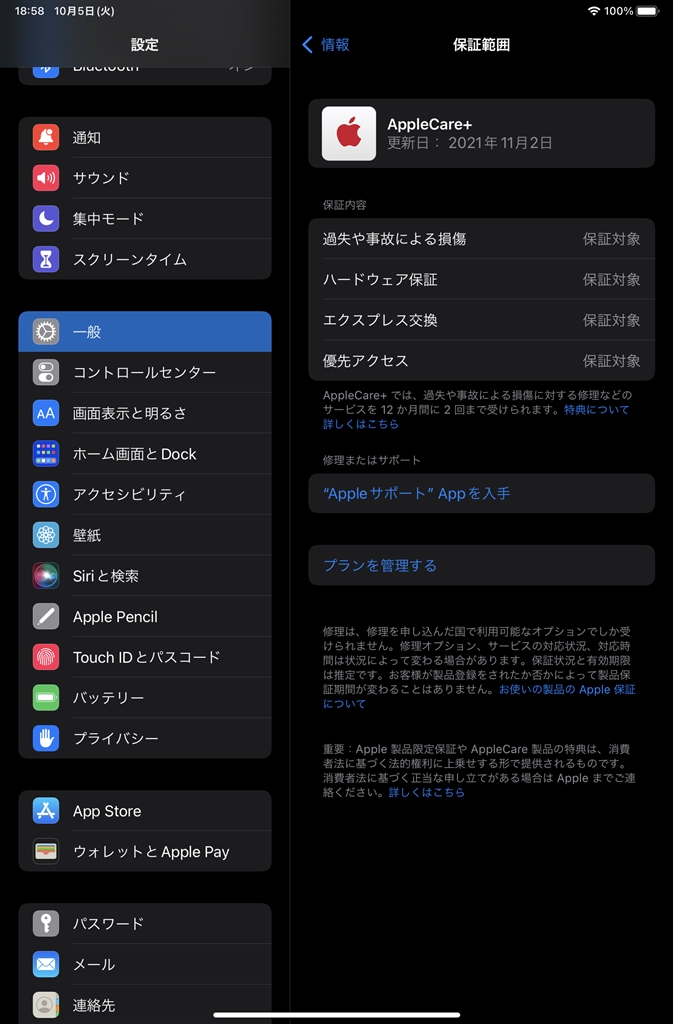673x1024 pixels.
Task: Open ホーム画面とDock settings
Action: (x=145, y=454)
